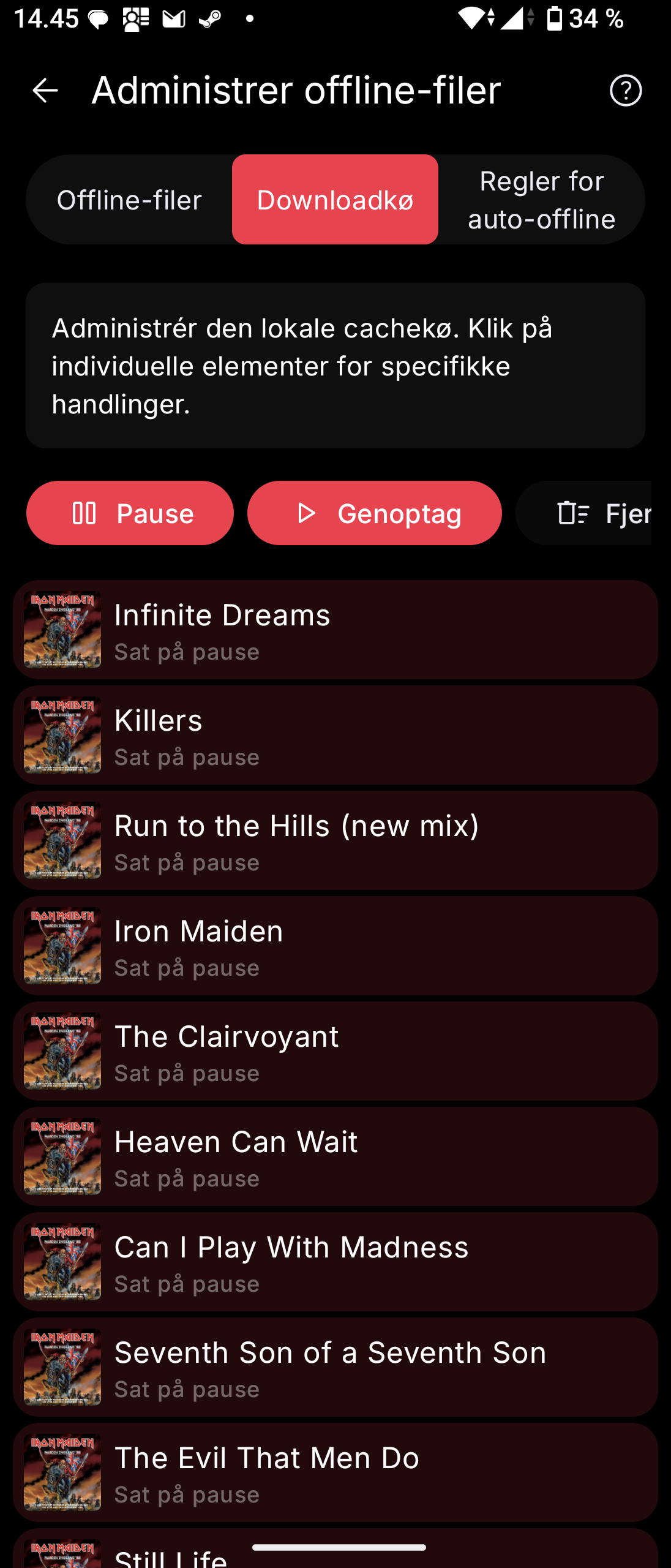The height and width of the screenshot is (1568, 671).
Task: Open the help question mark icon
Action: pos(625,91)
